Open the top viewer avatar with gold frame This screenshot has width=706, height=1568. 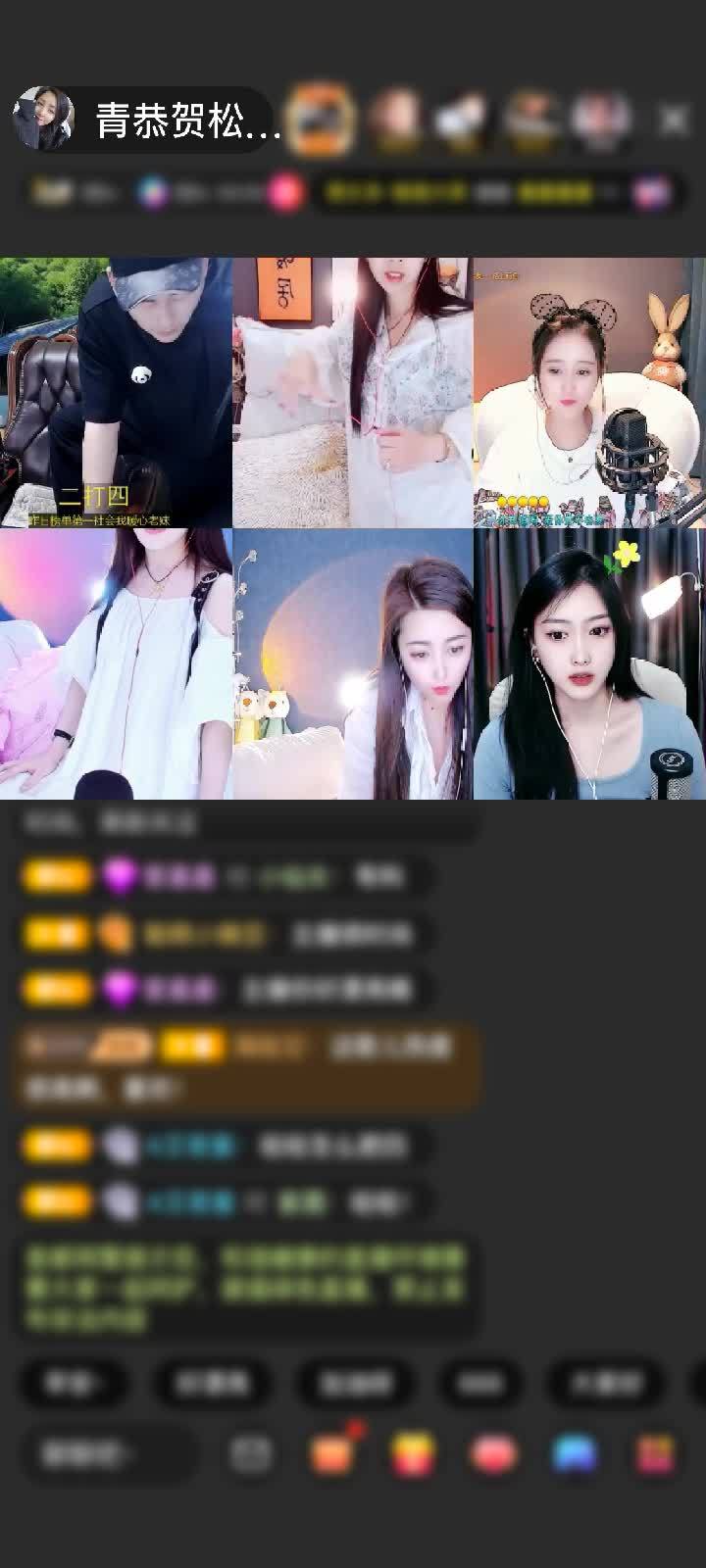[322, 120]
